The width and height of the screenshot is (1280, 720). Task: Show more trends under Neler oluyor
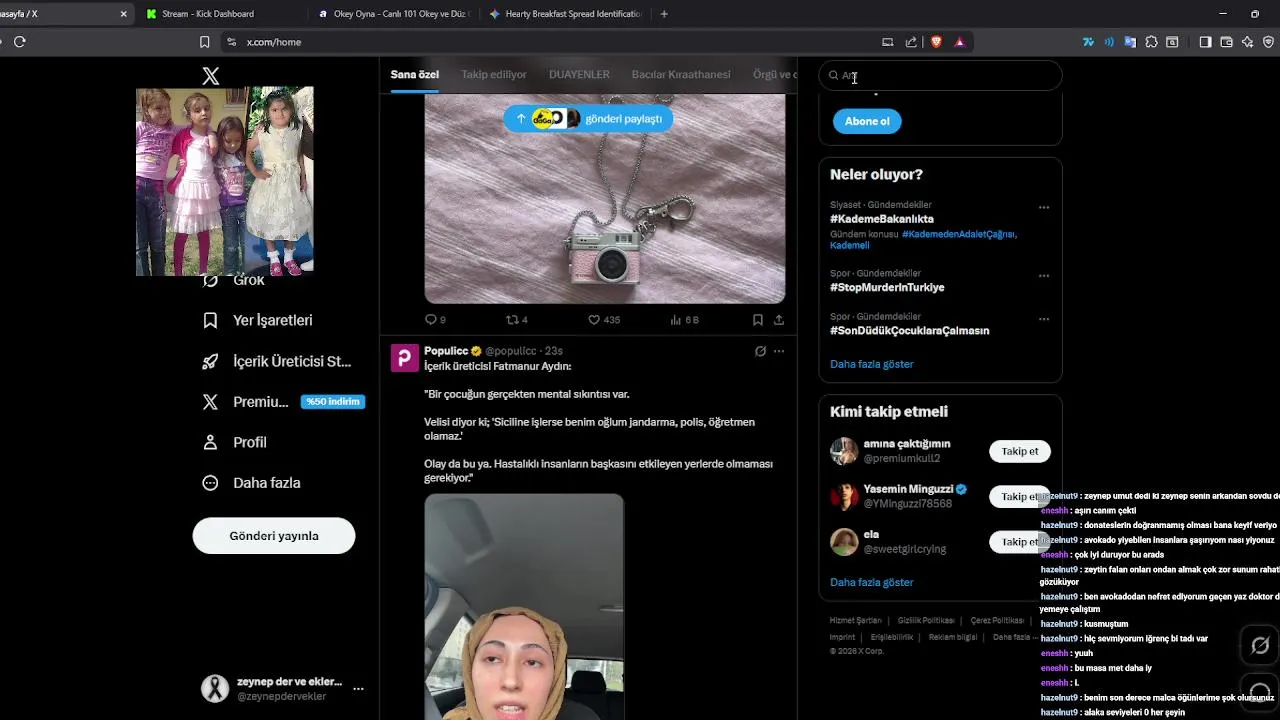(x=871, y=364)
